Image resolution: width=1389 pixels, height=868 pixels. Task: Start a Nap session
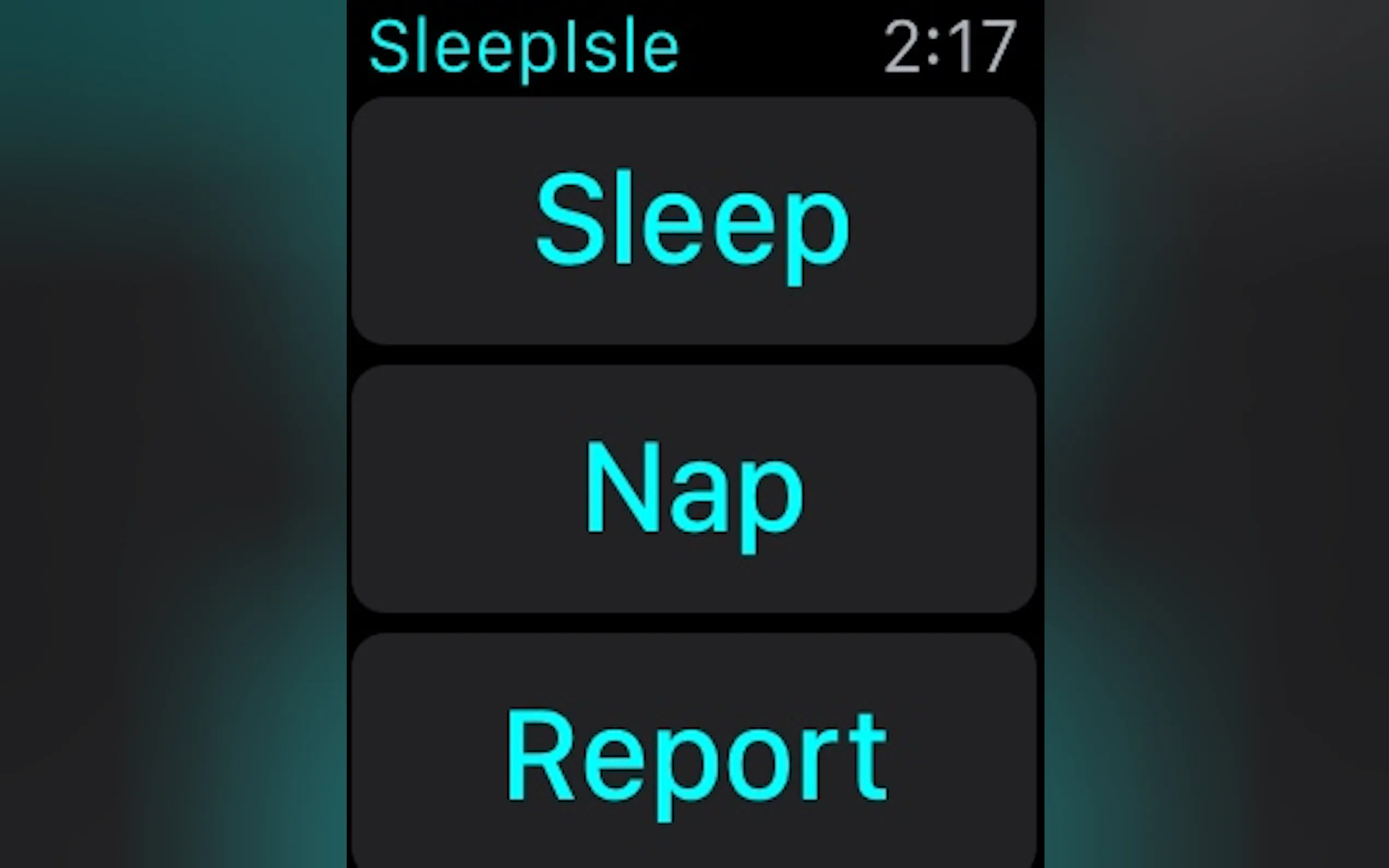(693, 489)
